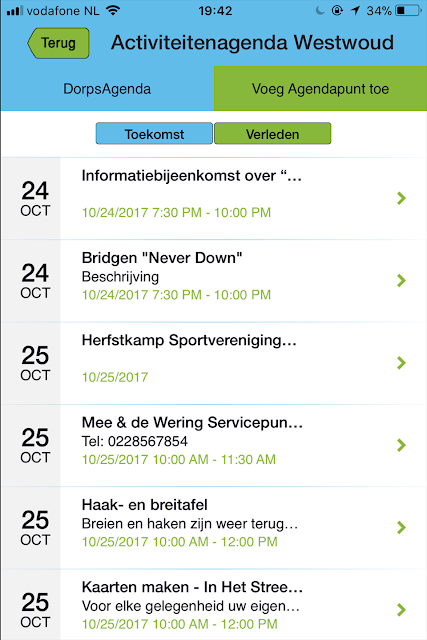Switch to the DorpsAgenda tab
This screenshot has width=427, height=640.
[107, 89]
